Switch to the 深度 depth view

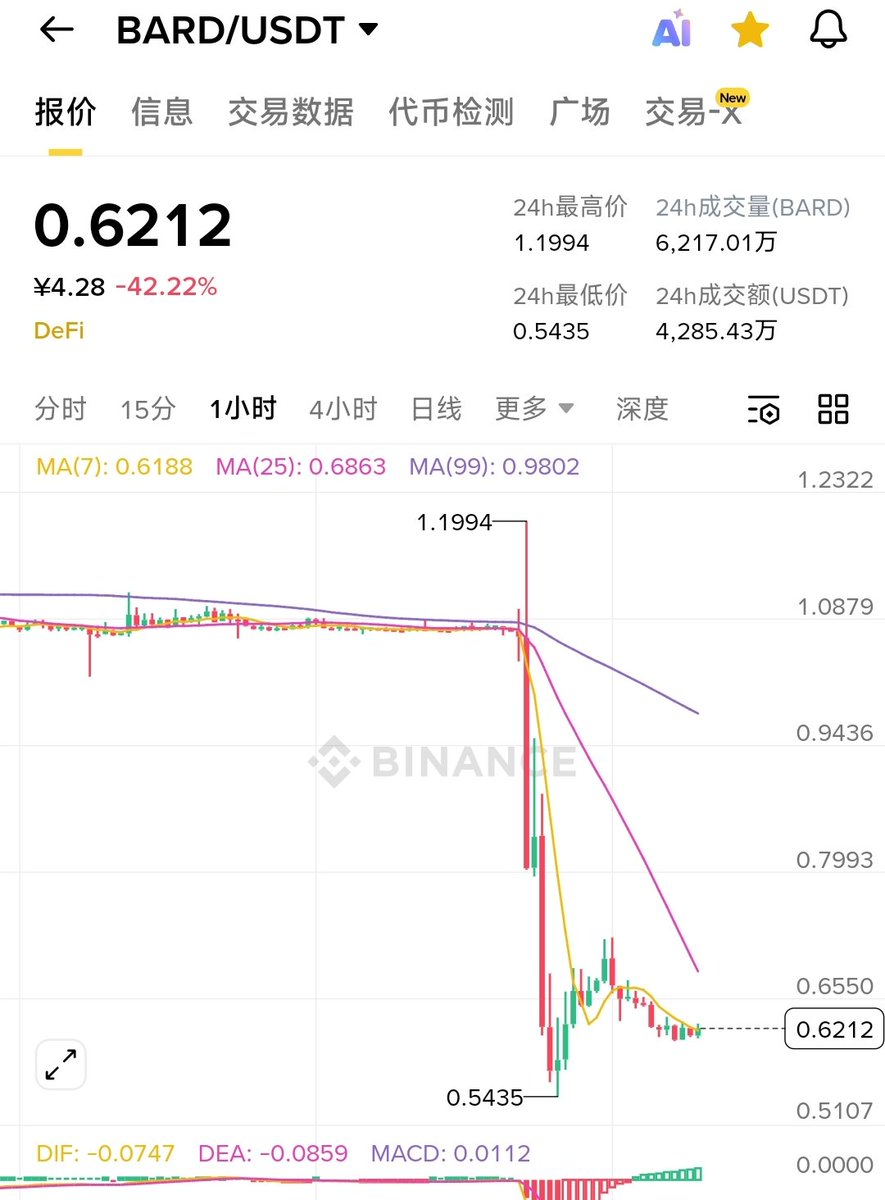point(642,409)
